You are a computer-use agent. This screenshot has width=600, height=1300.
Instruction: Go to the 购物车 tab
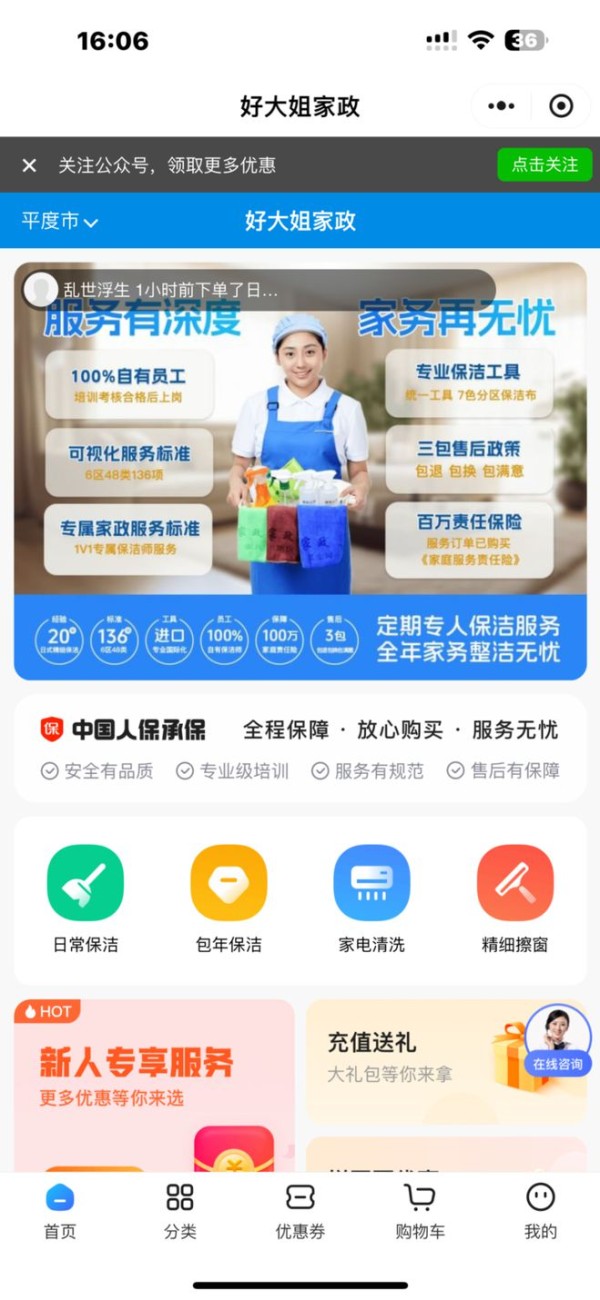coord(420,1210)
